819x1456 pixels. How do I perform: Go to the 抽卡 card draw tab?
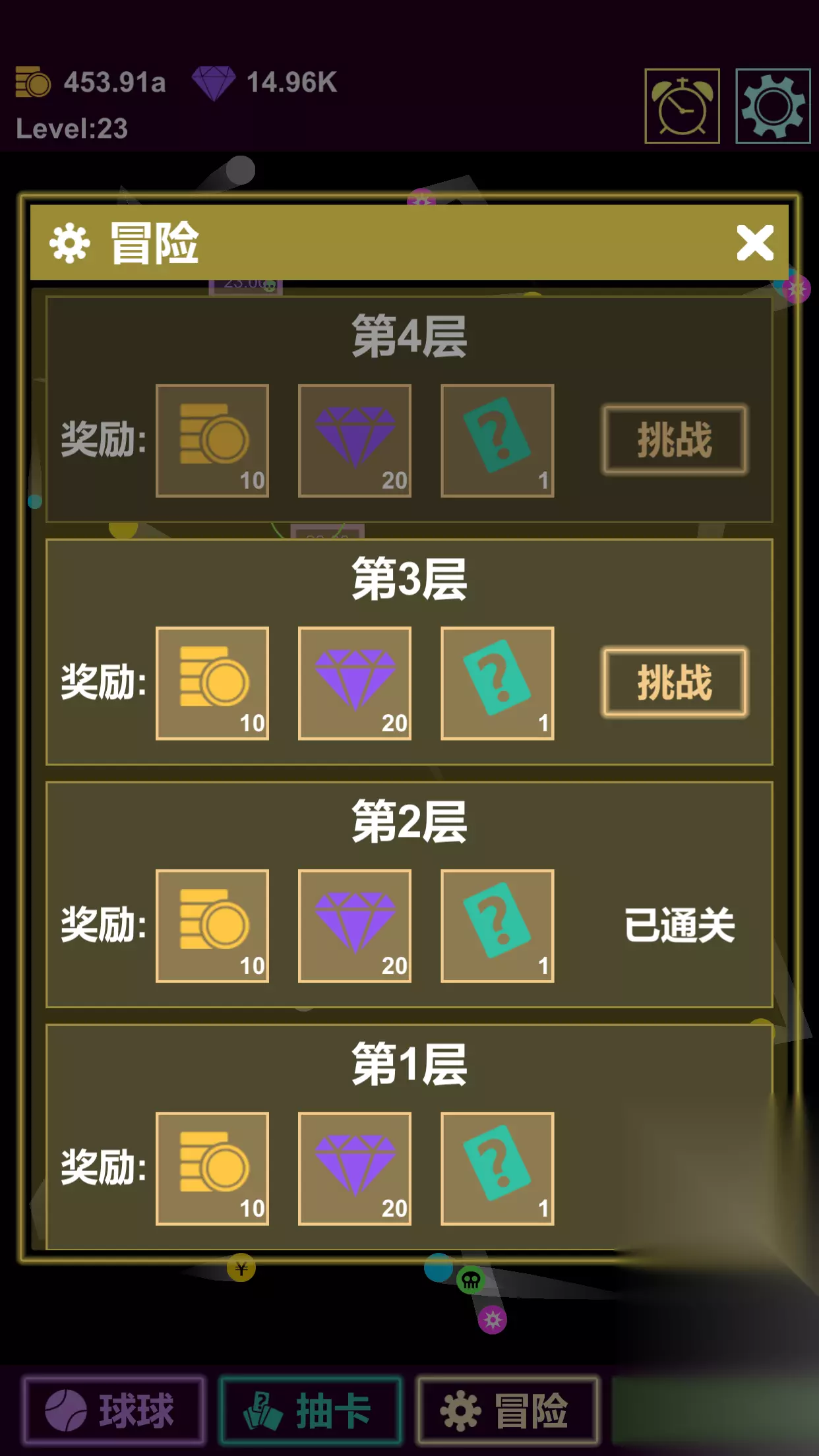pos(311,1410)
